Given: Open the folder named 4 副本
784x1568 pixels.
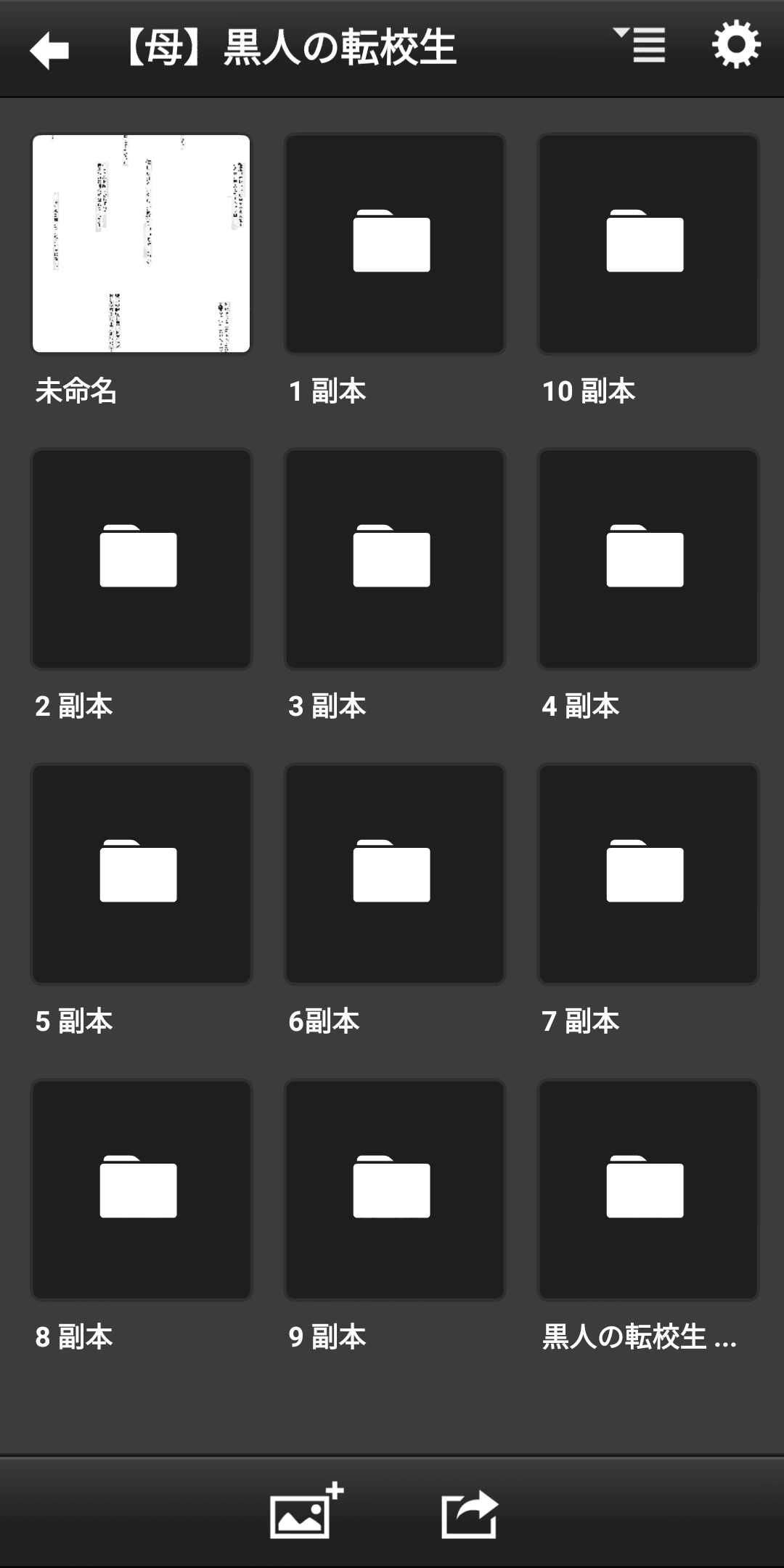Looking at the screenshot, I should click(x=648, y=559).
